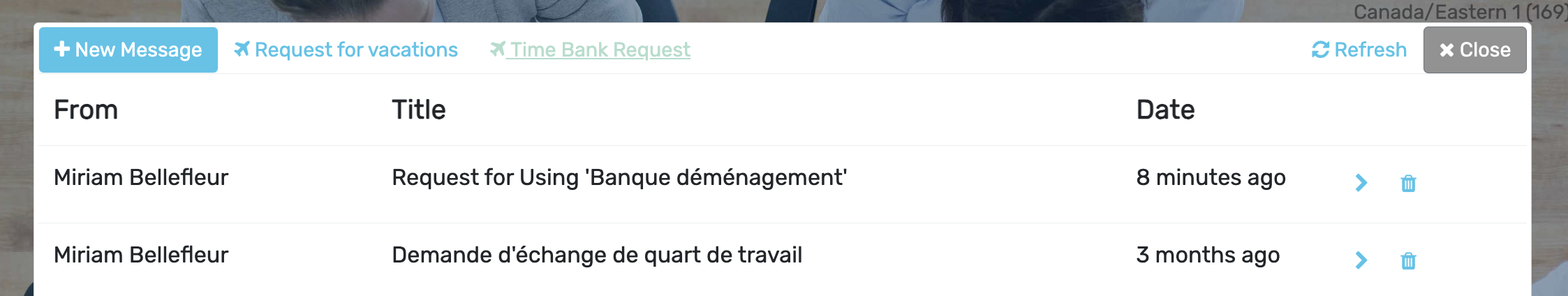Open the 'Banque déménagement' request message
This screenshot has width=1568, height=296.
click(1361, 183)
